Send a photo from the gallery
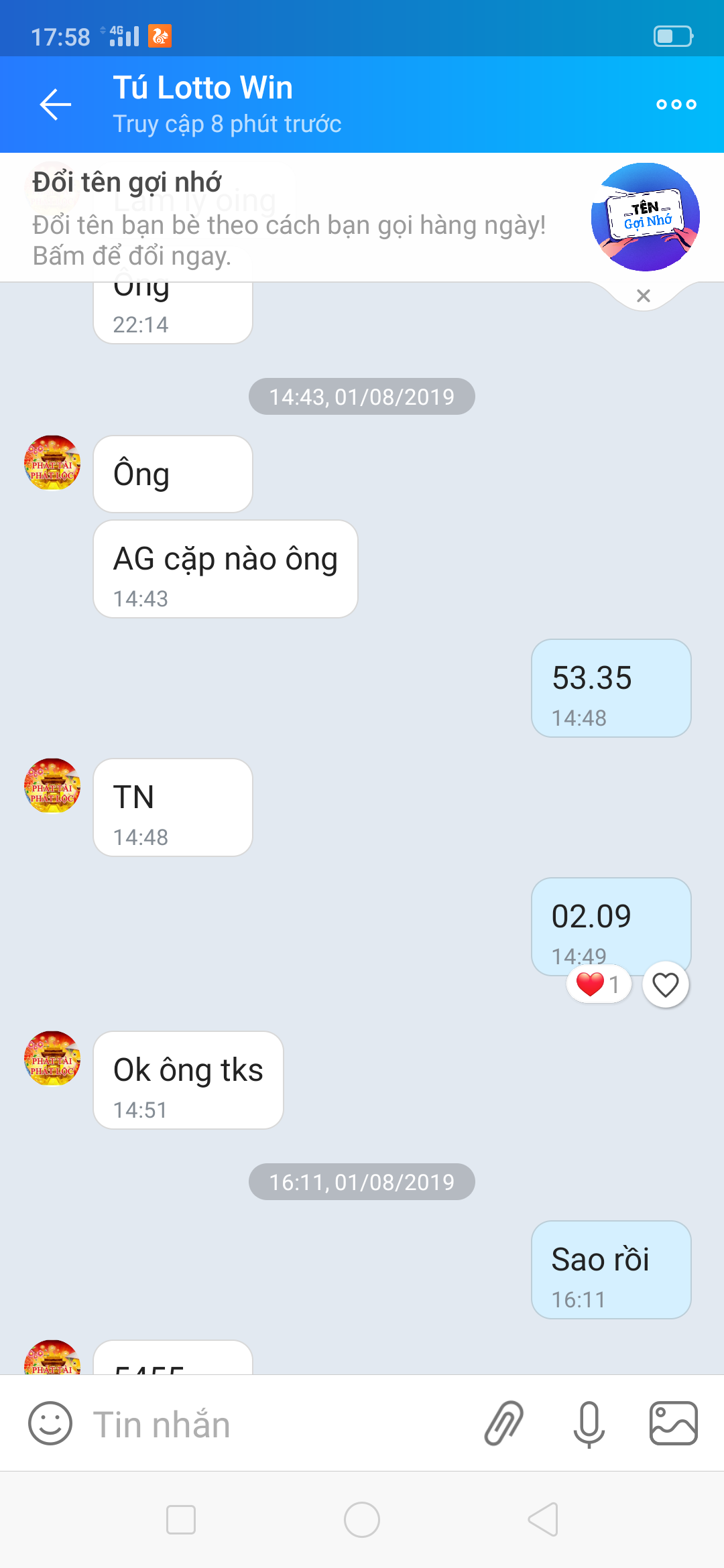The width and height of the screenshot is (724, 1568). tap(673, 1423)
